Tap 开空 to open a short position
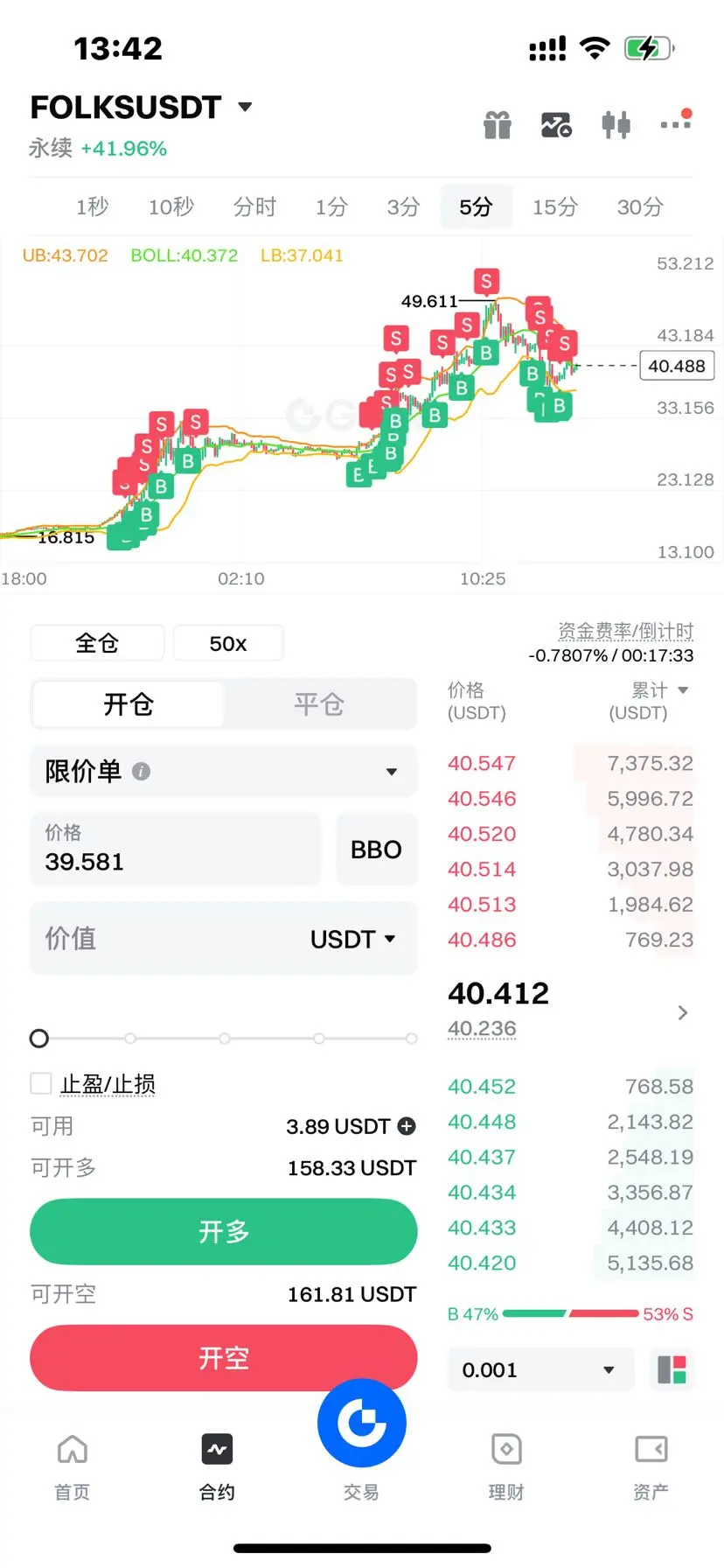The image size is (724, 1568). tap(224, 1357)
